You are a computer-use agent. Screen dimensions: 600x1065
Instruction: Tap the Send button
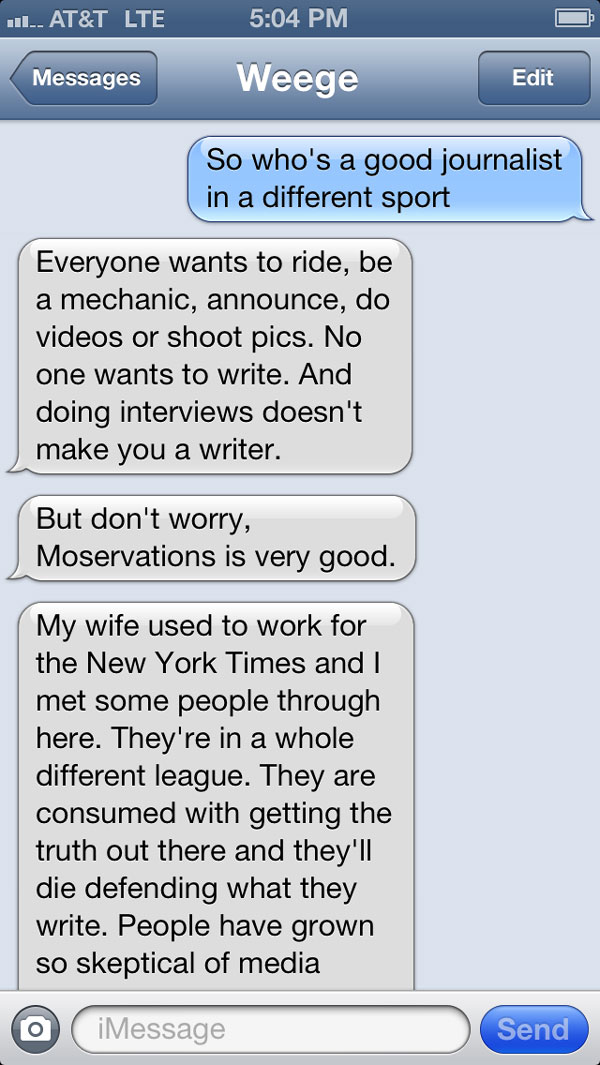[x=533, y=1029]
